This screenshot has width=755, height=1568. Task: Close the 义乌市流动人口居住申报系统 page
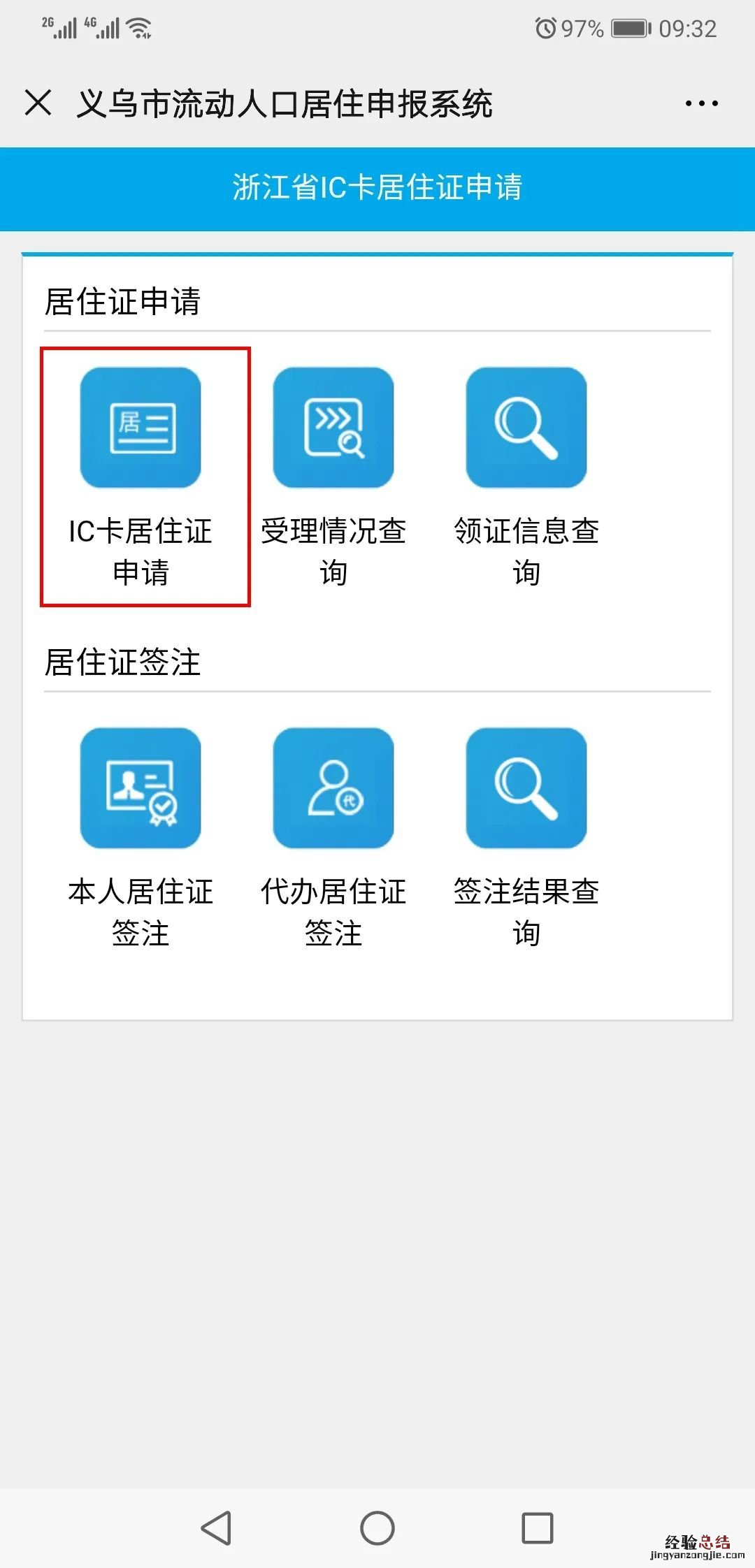point(38,103)
